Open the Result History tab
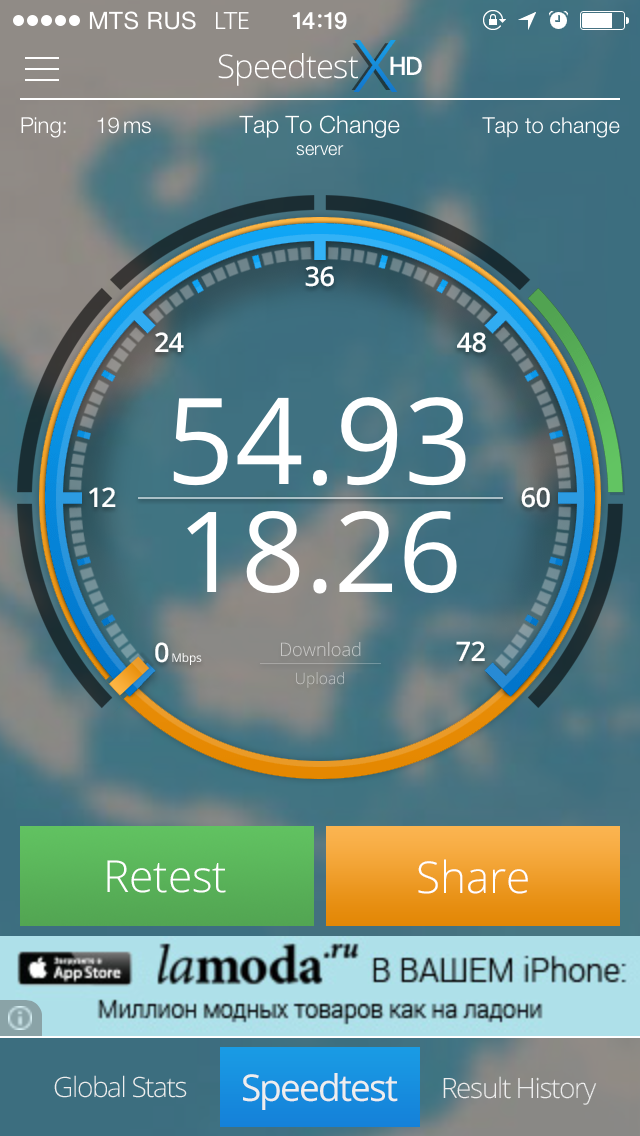The height and width of the screenshot is (1136, 640). [x=518, y=1088]
